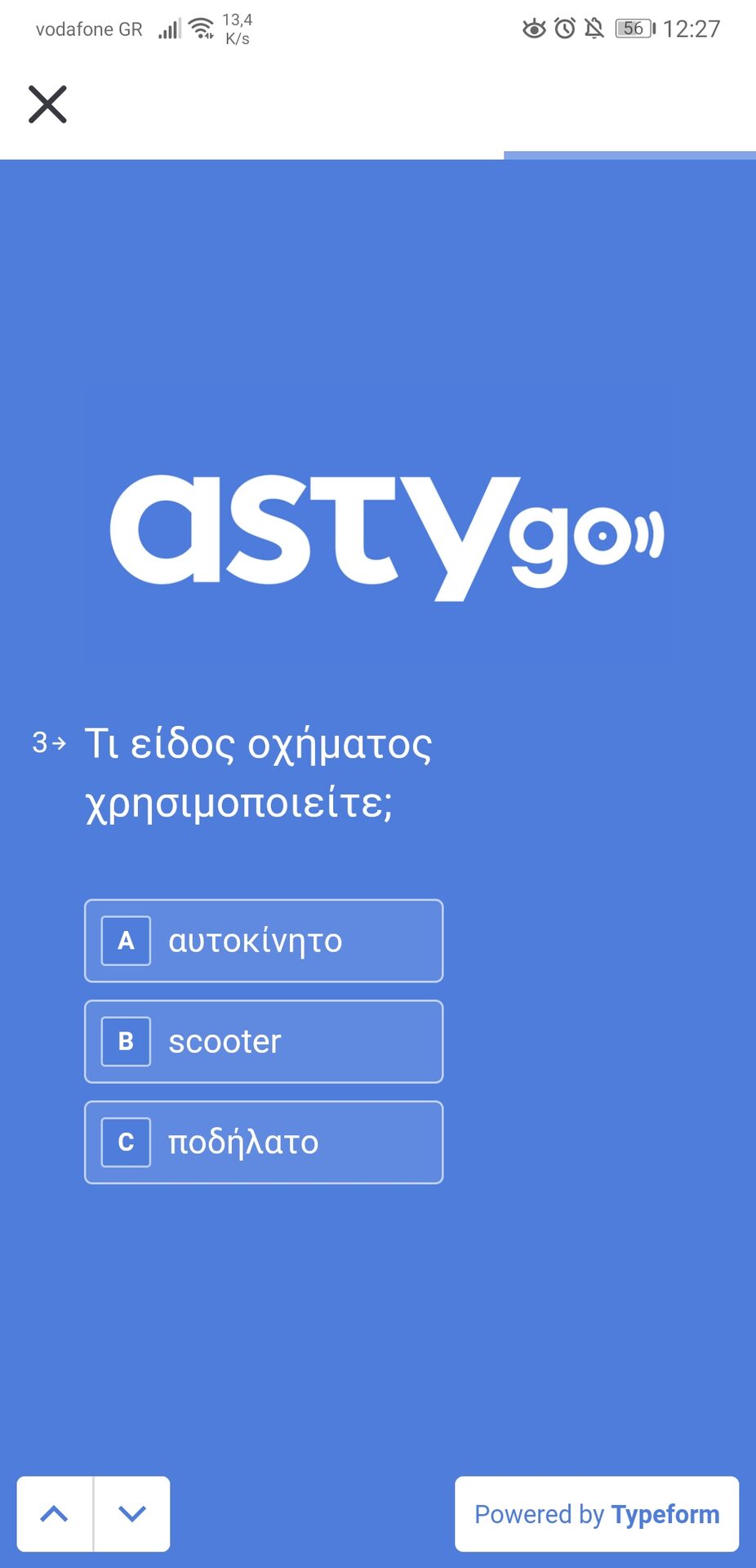Select option A αυτοκίνητο

[263, 941]
